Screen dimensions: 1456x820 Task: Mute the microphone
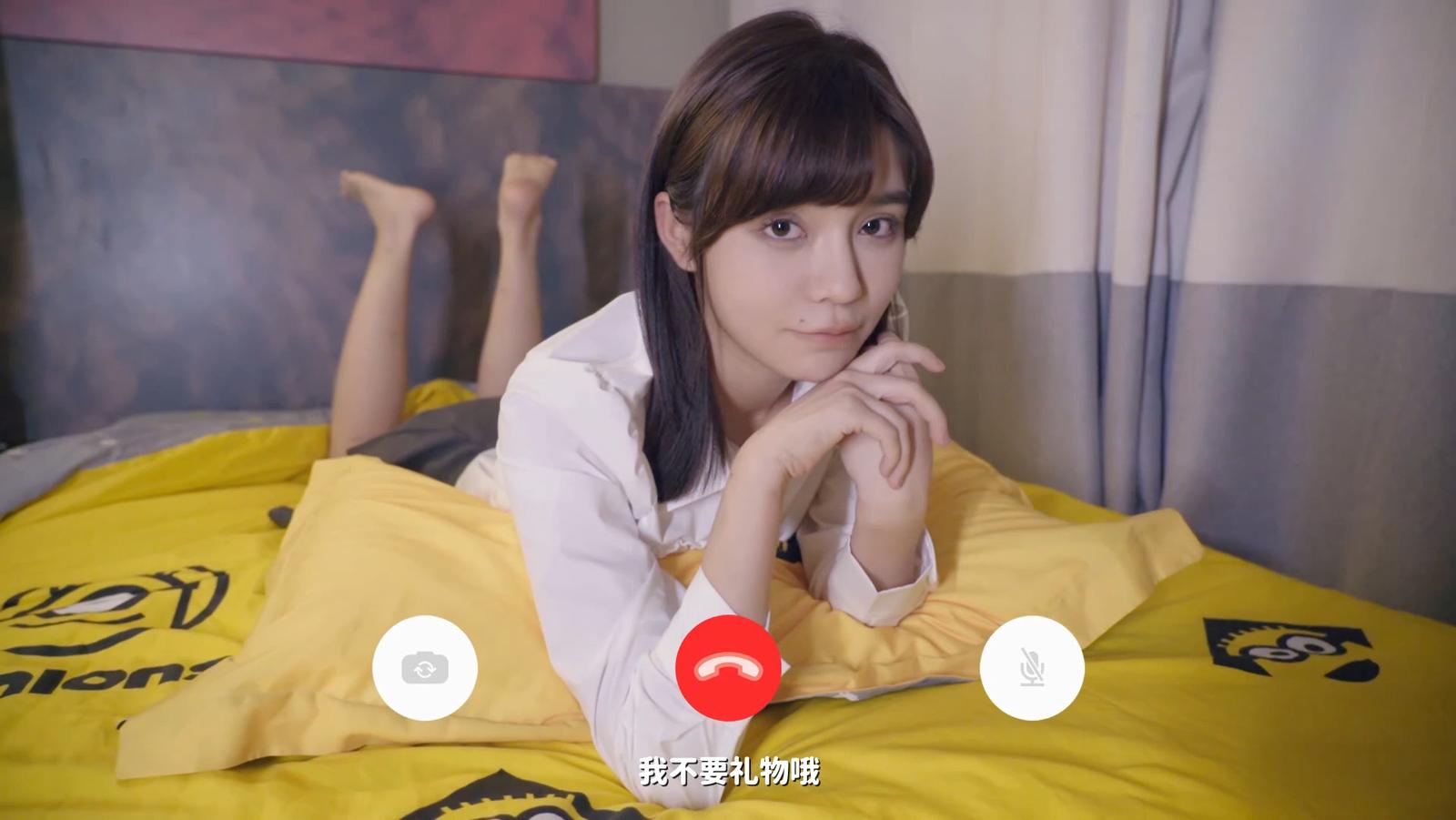pos(1031,669)
